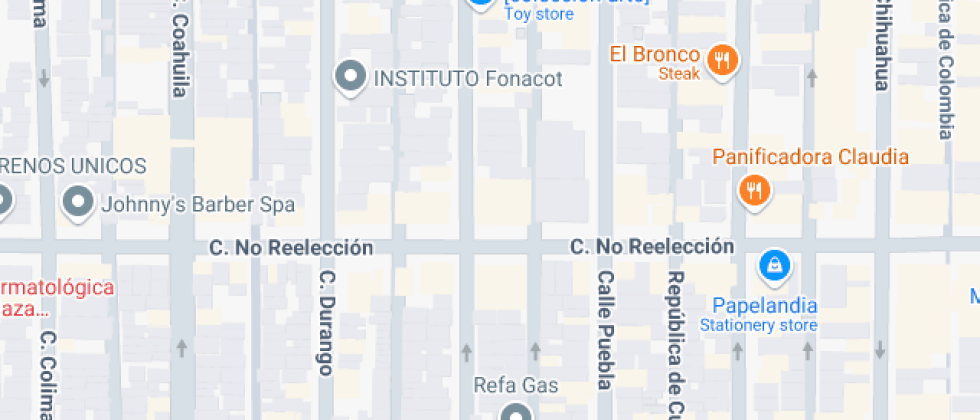Viewport: 980px width, 420px height.
Task: Open the Refa Gas location marker
Action: click(x=515, y=412)
